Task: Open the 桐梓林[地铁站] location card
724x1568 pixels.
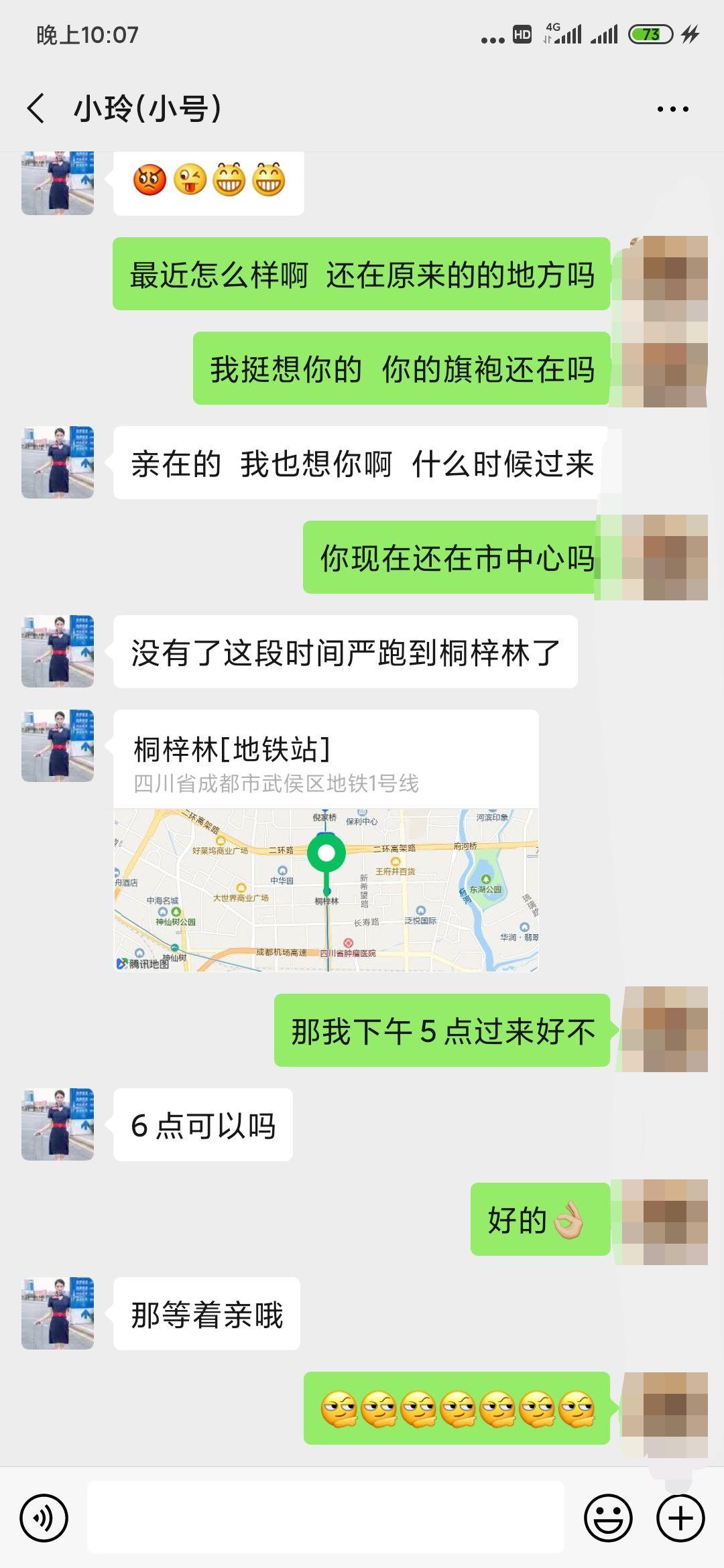Action: 326,840
